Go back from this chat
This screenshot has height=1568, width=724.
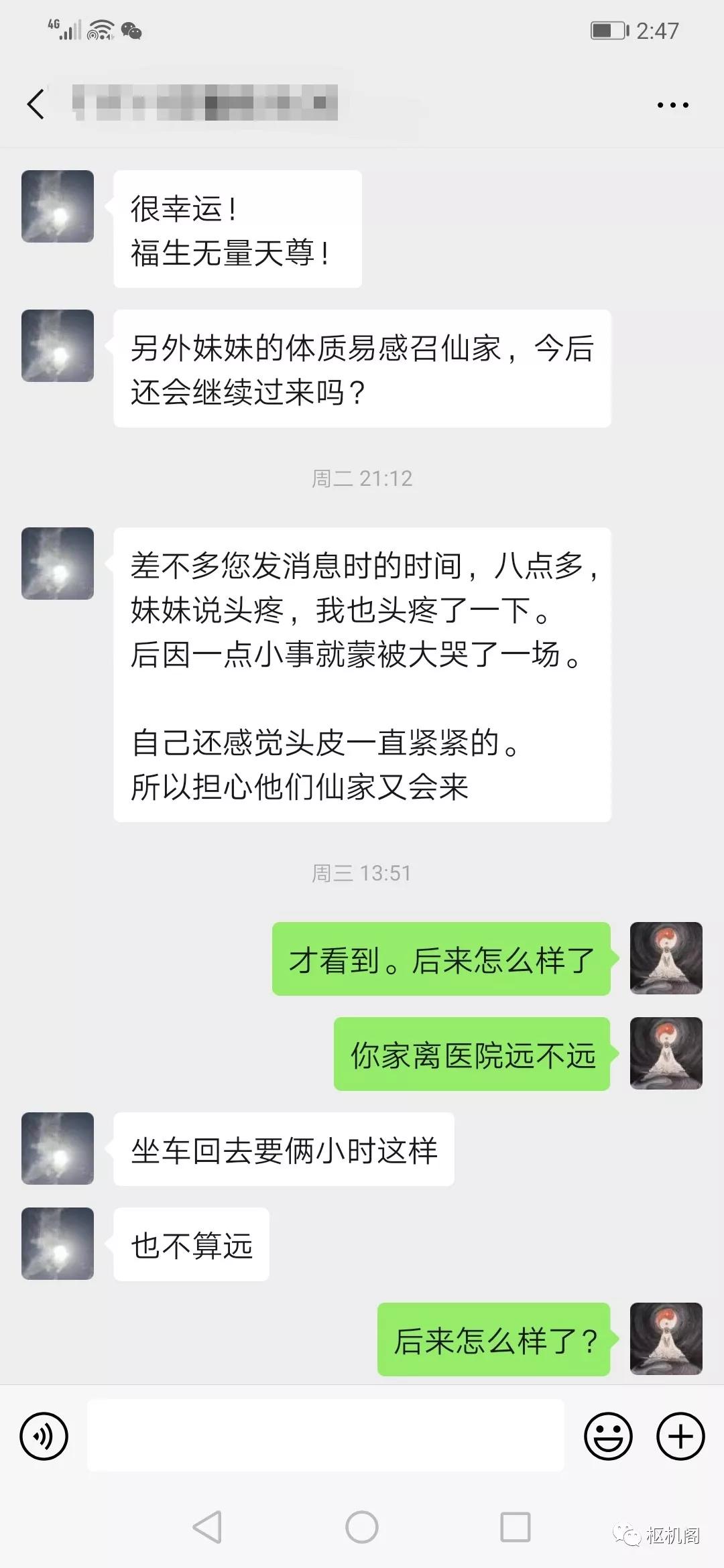pyautogui.click(x=36, y=105)
